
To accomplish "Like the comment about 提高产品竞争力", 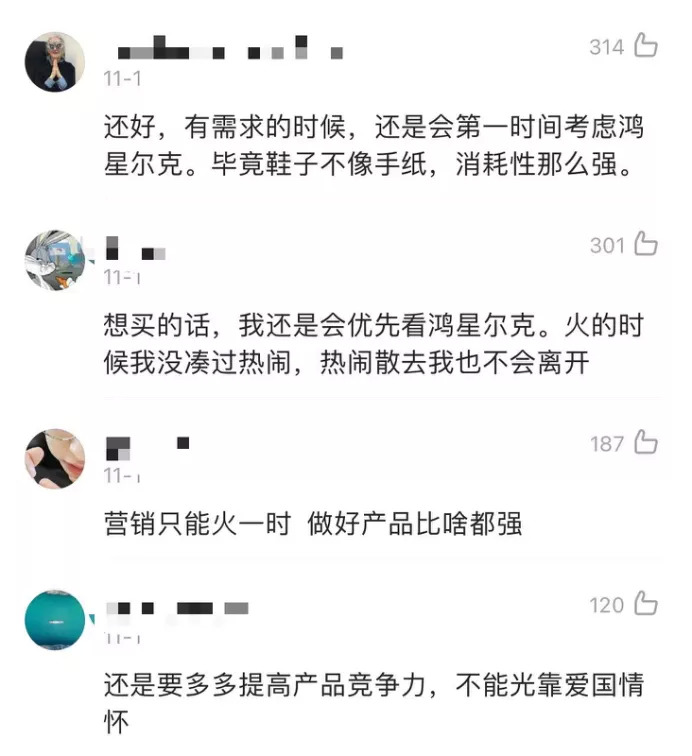I will 645,603.
